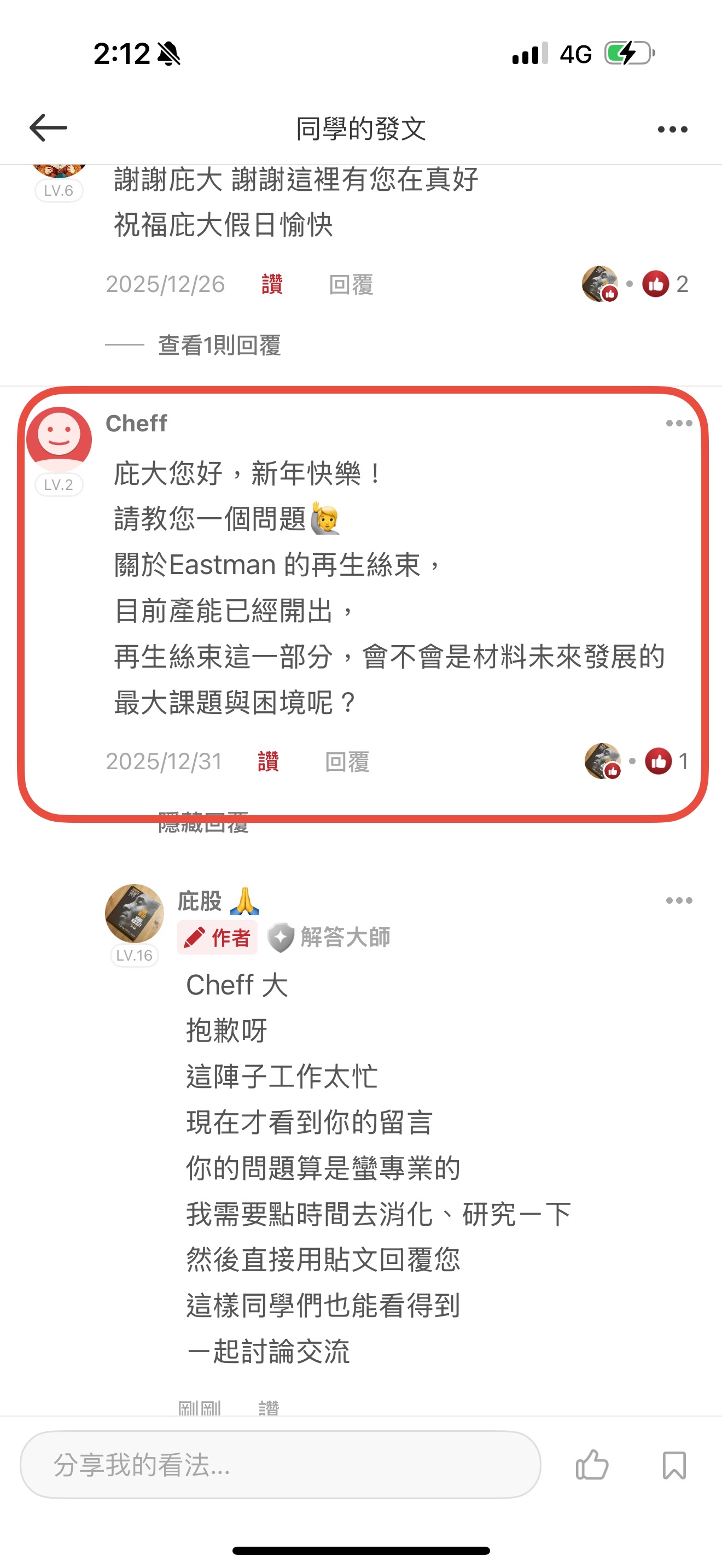
Task: Open 庇股's profile avatar
Action: pyautogui.click(x=134, y=913)
